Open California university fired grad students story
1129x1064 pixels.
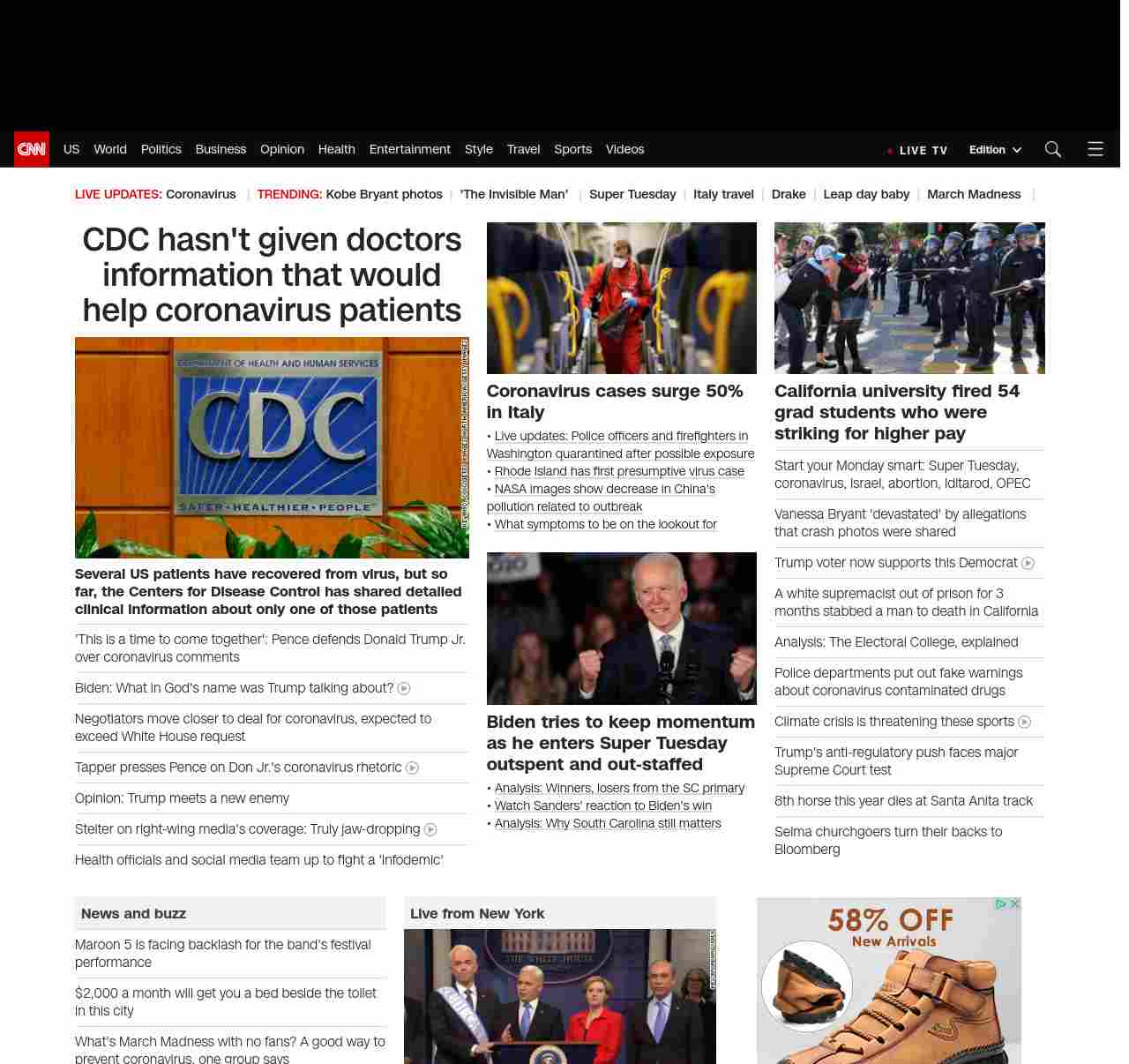[x=897, y=412]
